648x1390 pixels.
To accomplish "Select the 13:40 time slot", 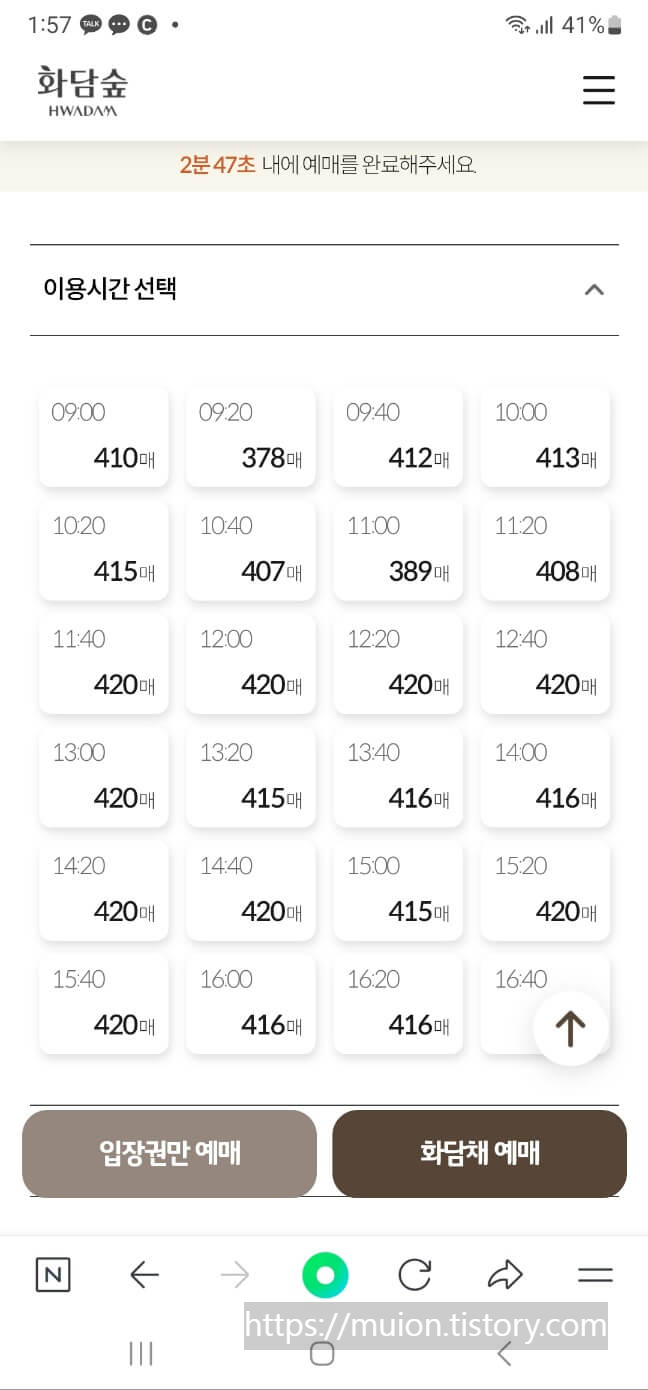I will 398,777.
